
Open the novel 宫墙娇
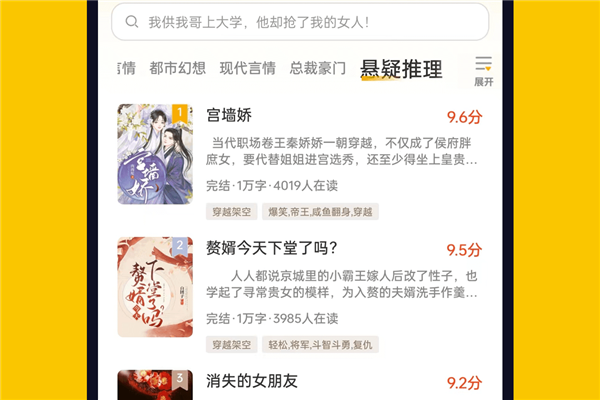(x=229, y=114)
